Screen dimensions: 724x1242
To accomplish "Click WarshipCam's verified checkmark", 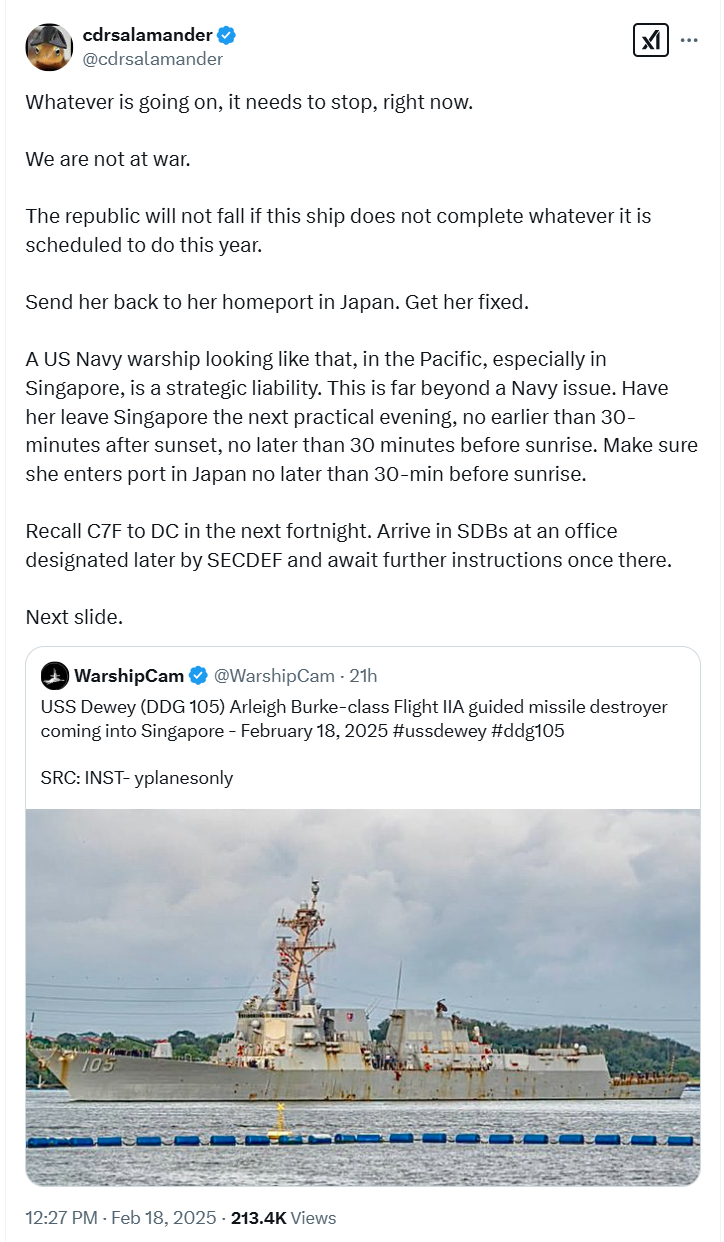I will click(x=197, y=675).
